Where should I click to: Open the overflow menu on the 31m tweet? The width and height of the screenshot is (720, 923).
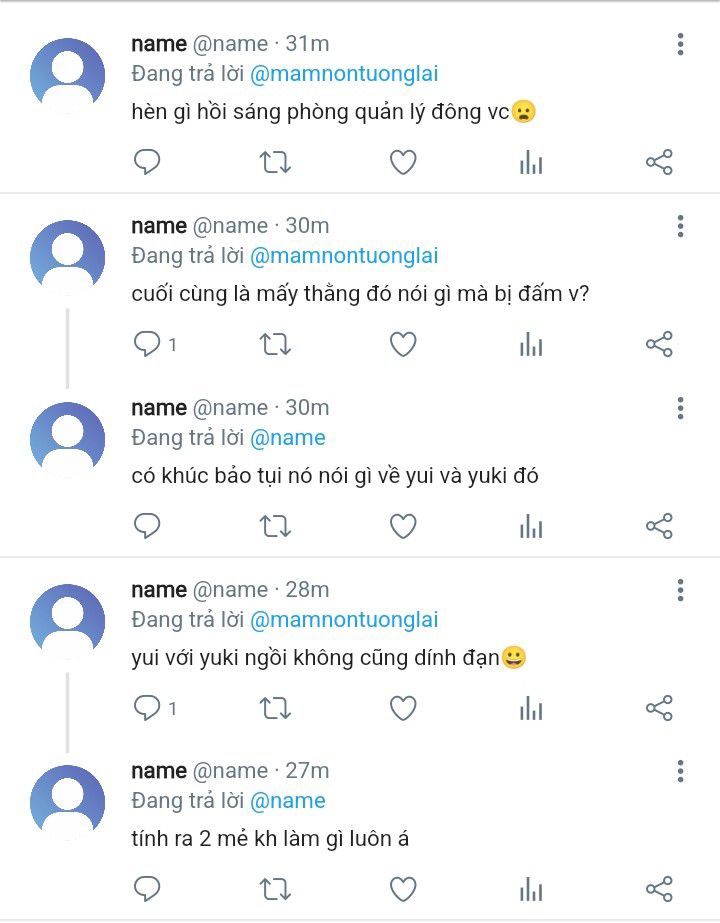(x=680, y=44)
